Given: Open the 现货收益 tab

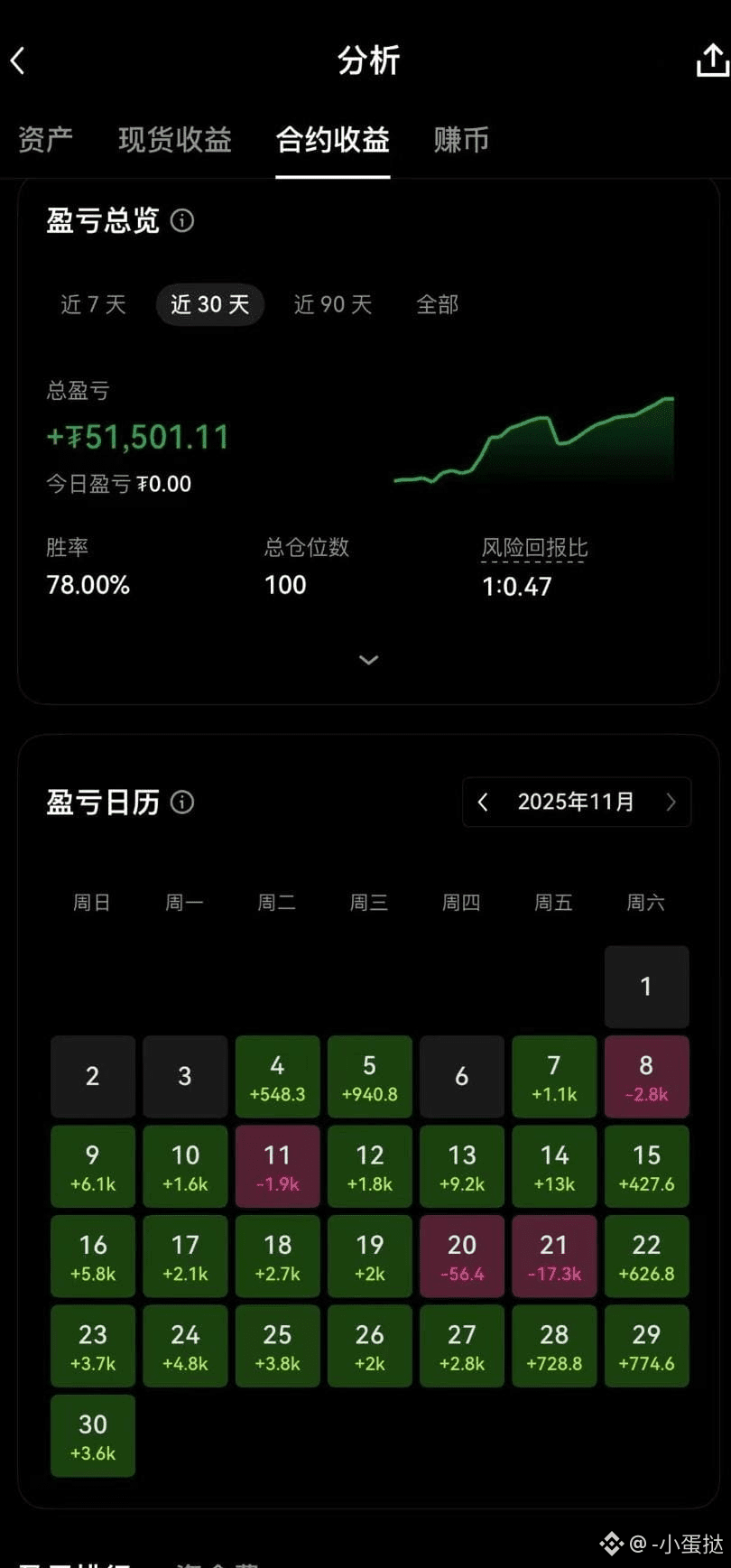Looking at the screenshot, I should coord(175,140).
